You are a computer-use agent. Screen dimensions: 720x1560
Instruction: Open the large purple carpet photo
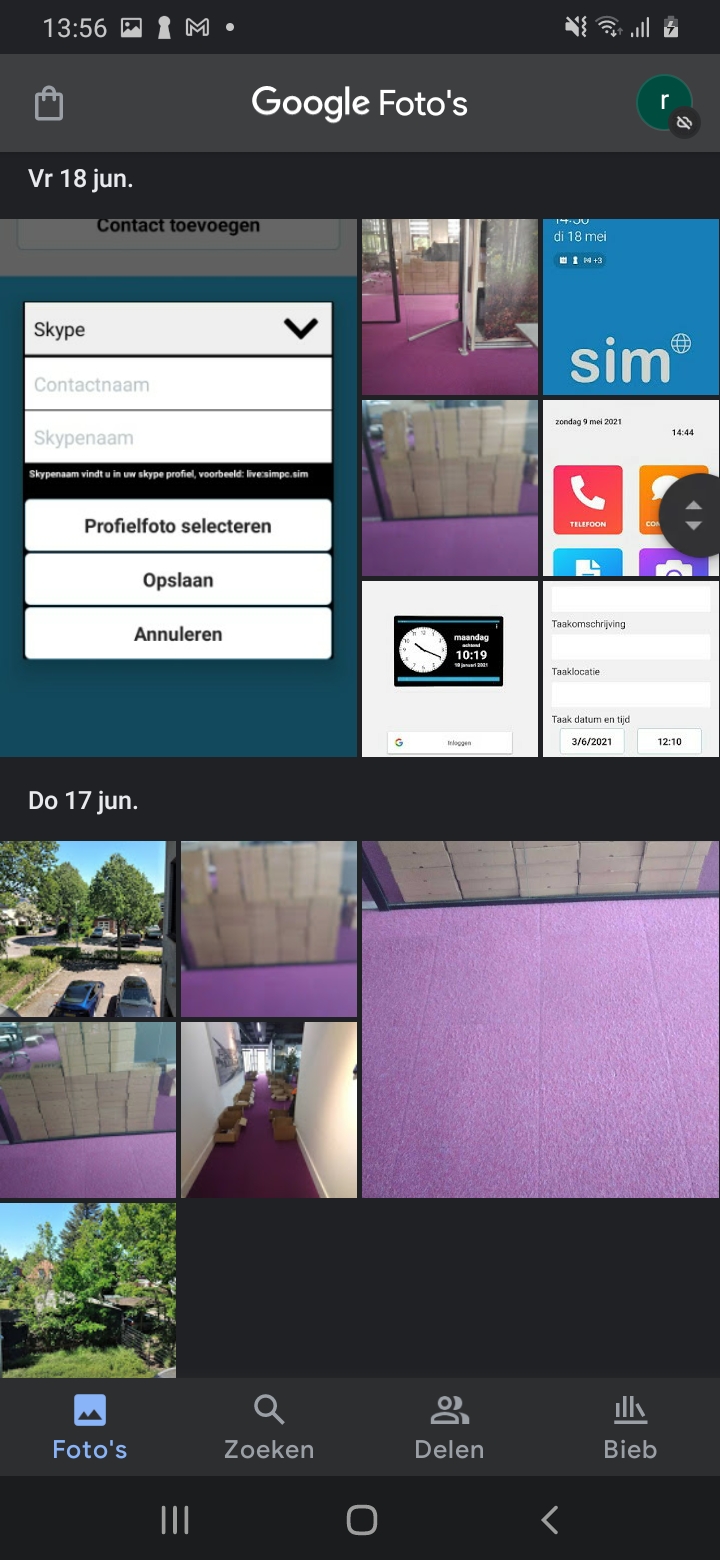(x=540, y=1019)
